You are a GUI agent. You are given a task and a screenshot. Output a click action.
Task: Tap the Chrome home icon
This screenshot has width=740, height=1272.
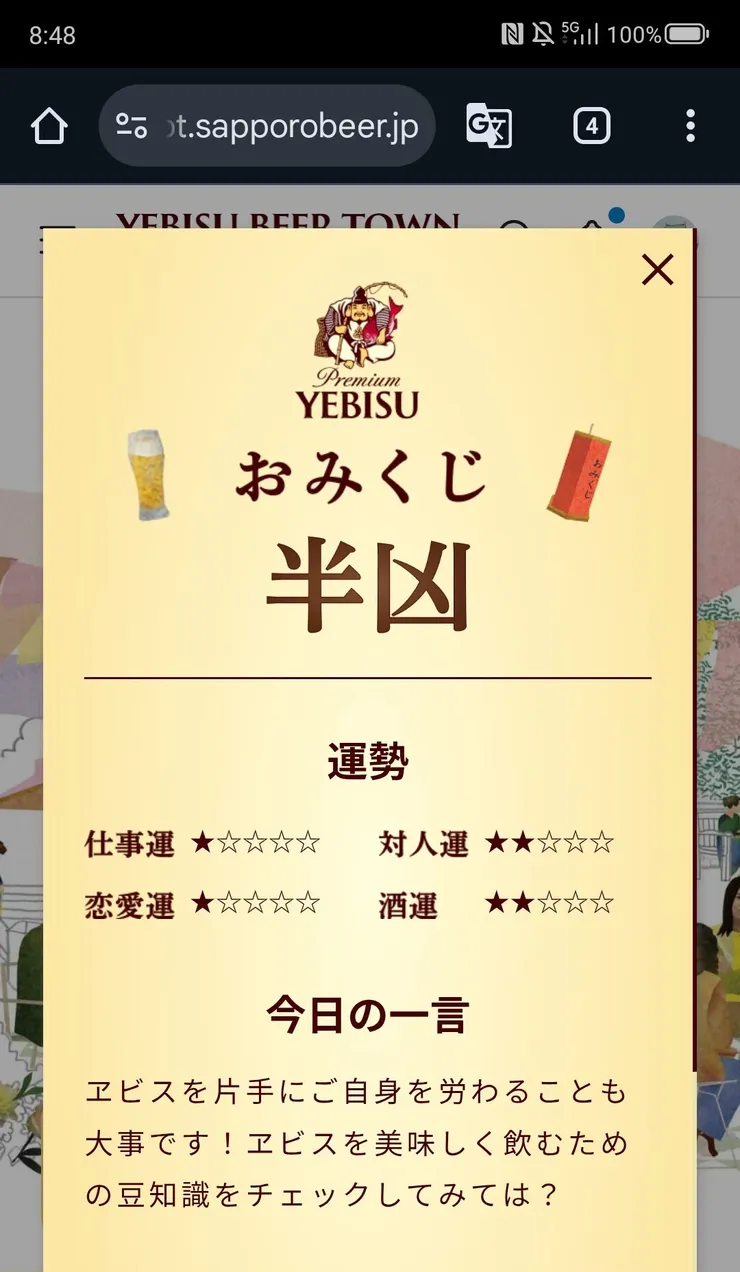coord(49,125)
